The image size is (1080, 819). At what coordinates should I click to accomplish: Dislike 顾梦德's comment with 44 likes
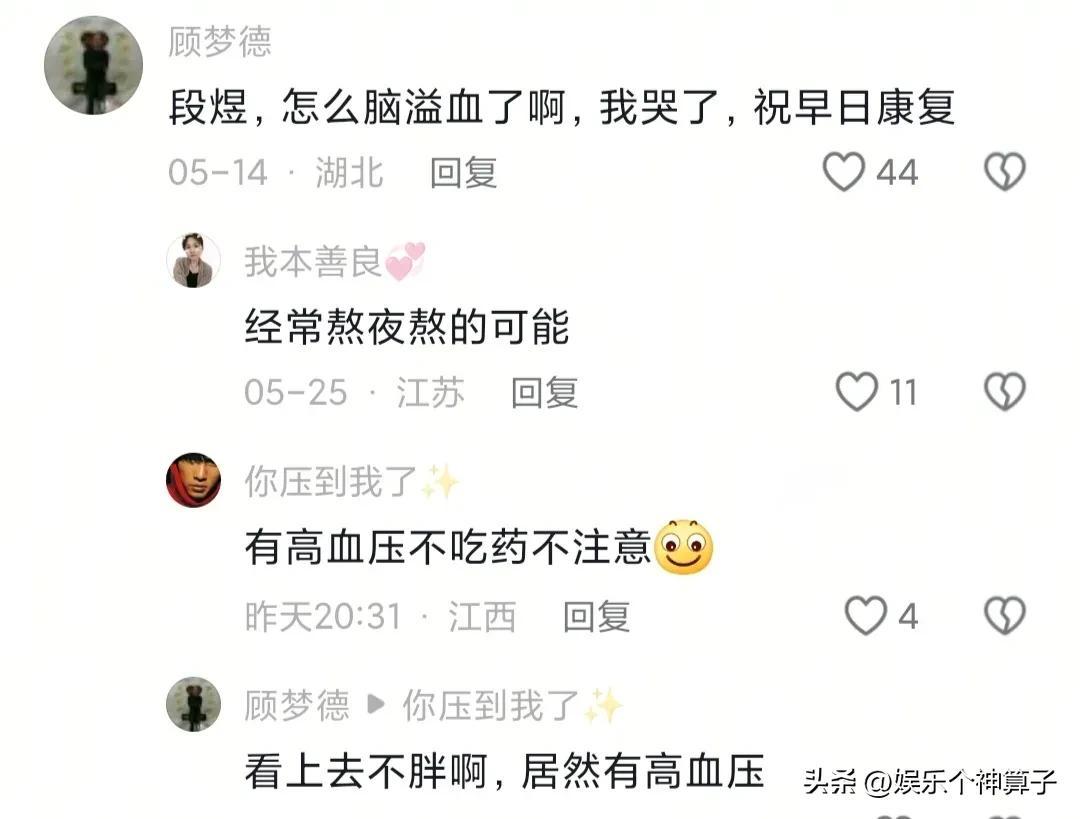click(x=1005, y=172)
